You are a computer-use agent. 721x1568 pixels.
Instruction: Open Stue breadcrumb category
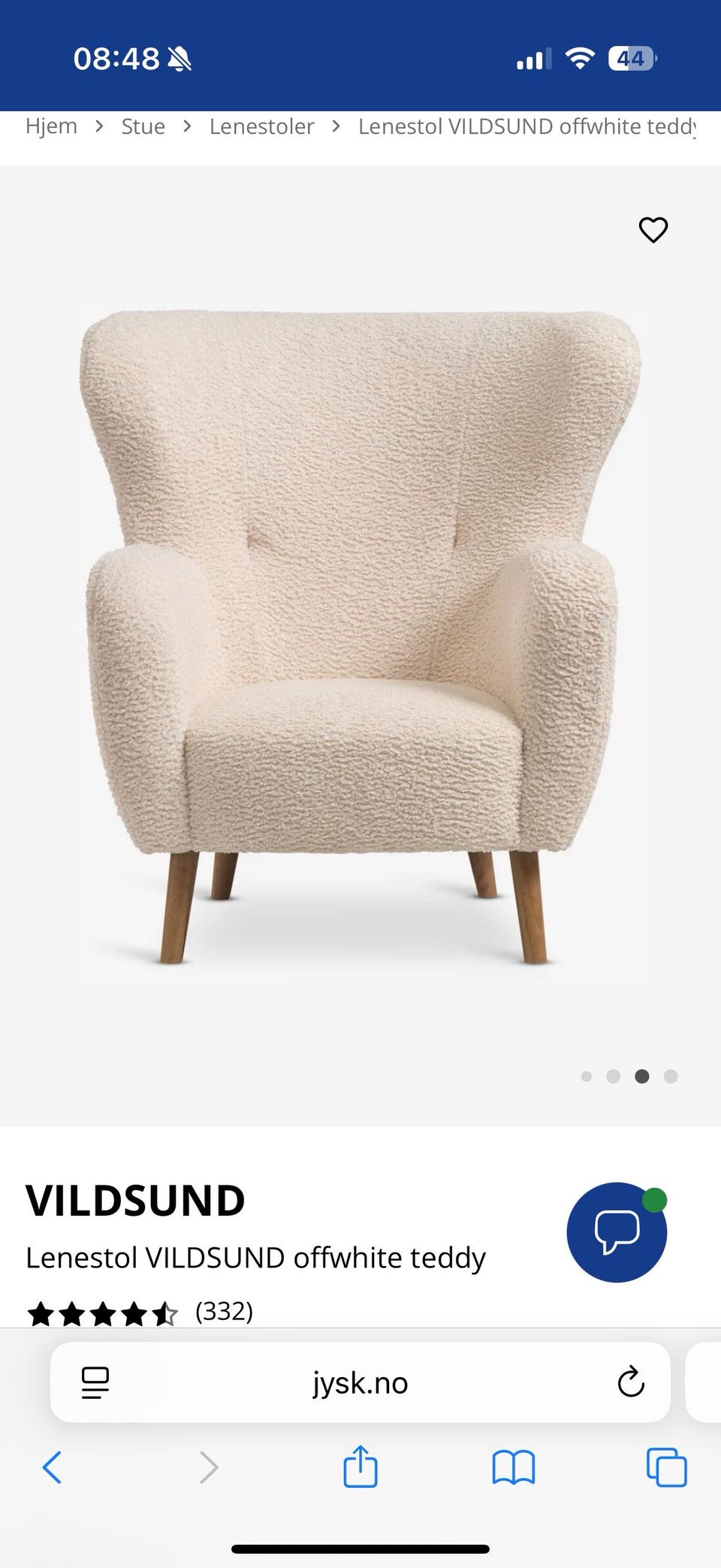click(x=143, y=126)
